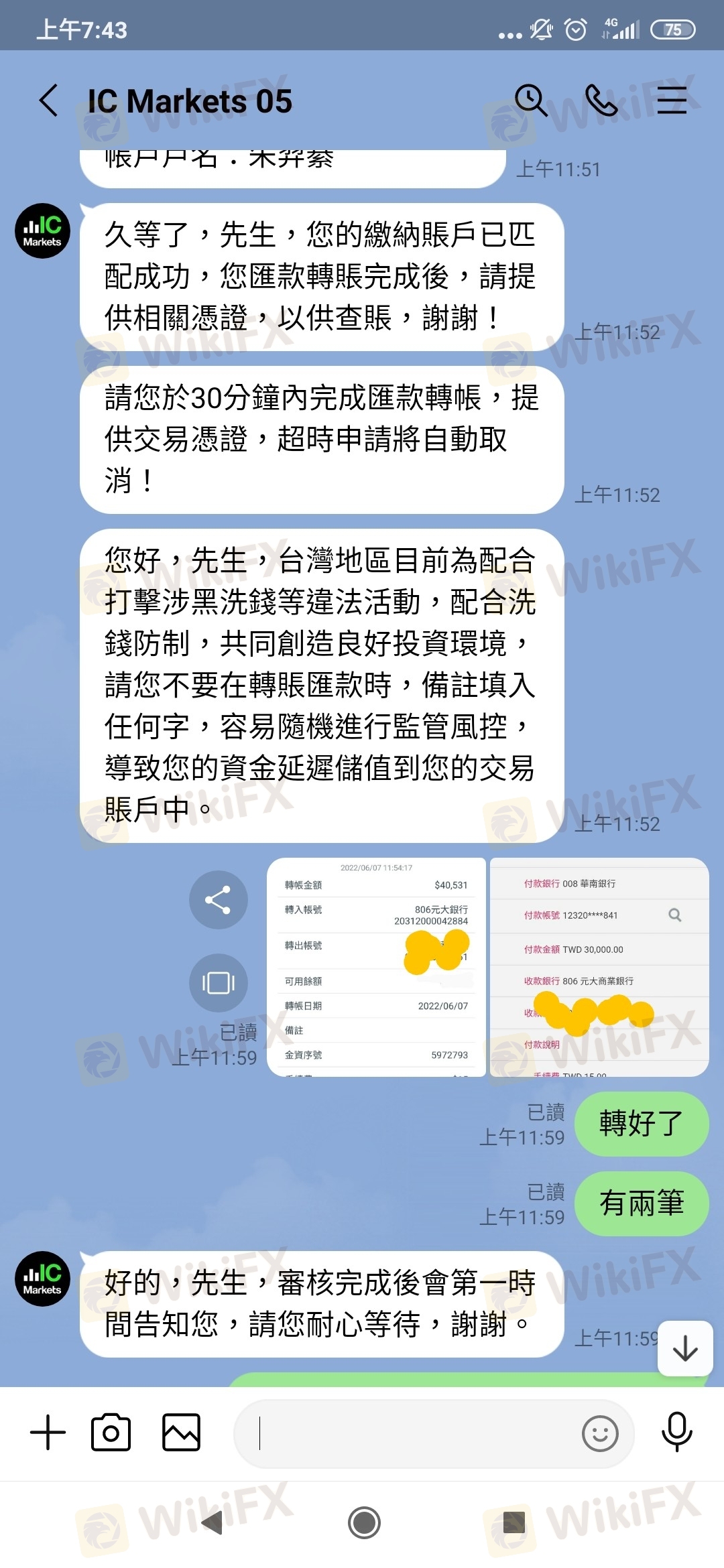Screen dimensions: 724x1568
Task: Open the chat menu
Action: (x=672, y=101)
